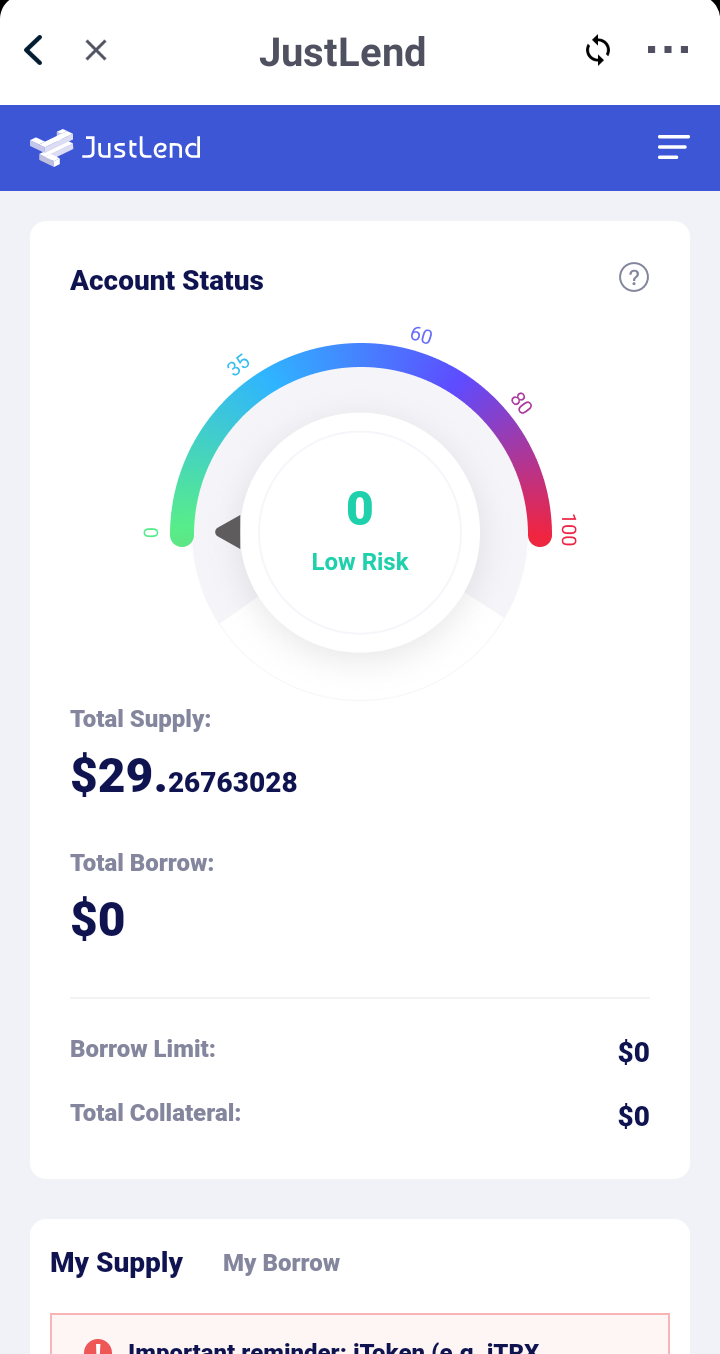Close the JustLend browser page
Screen dimensions: 720x1354
coord(96,50)
